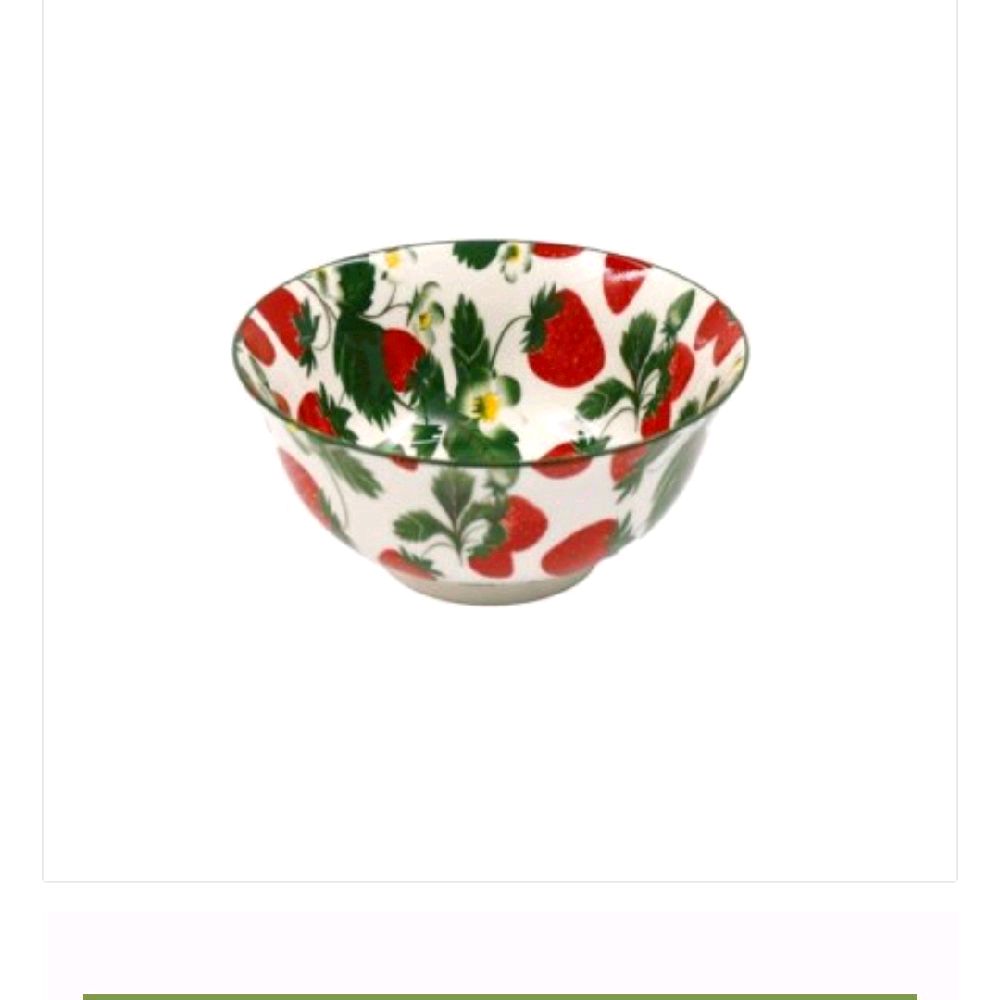
Task: Open the strawberry bowl product image
Action: click(x=490, y=420)
